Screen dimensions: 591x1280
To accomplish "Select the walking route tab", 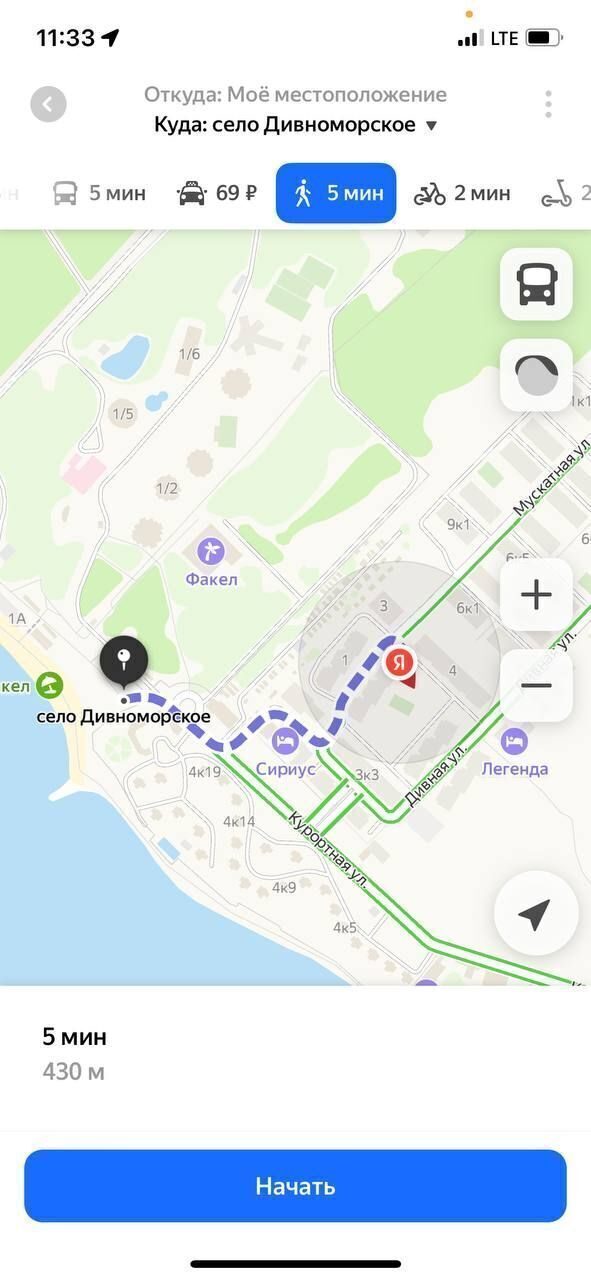I will (336, 193).
